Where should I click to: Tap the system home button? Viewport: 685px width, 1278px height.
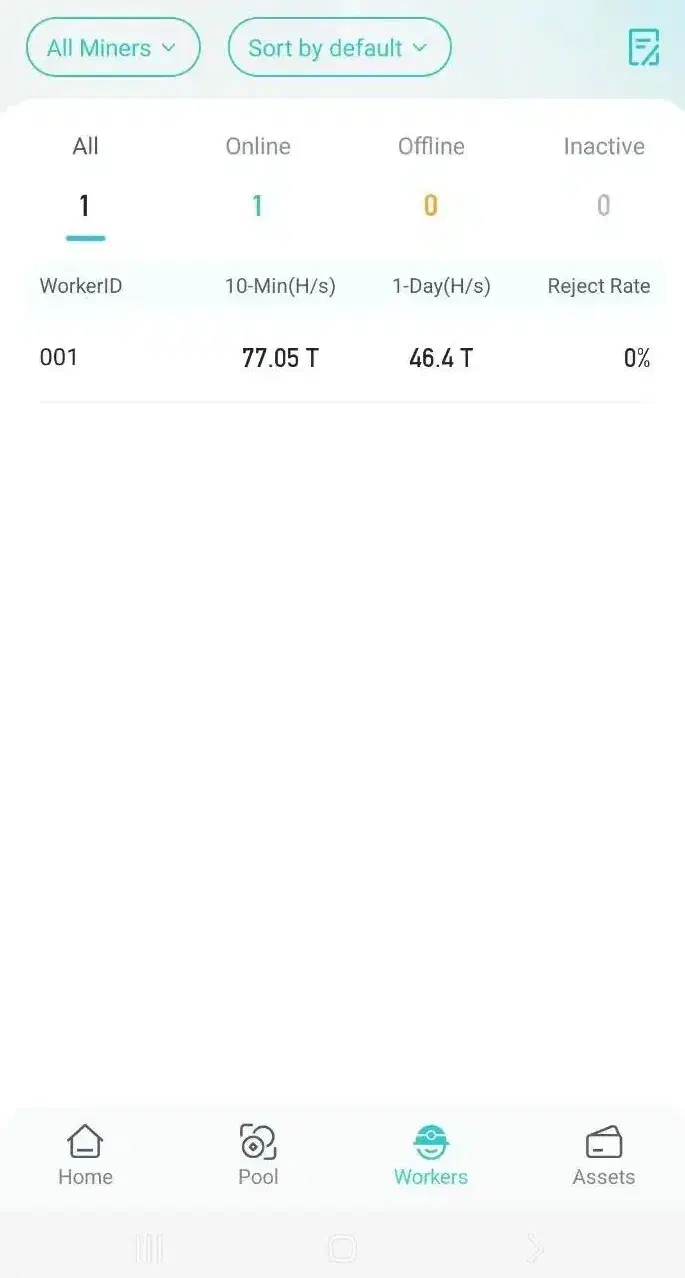click(x=342, y=1247)
